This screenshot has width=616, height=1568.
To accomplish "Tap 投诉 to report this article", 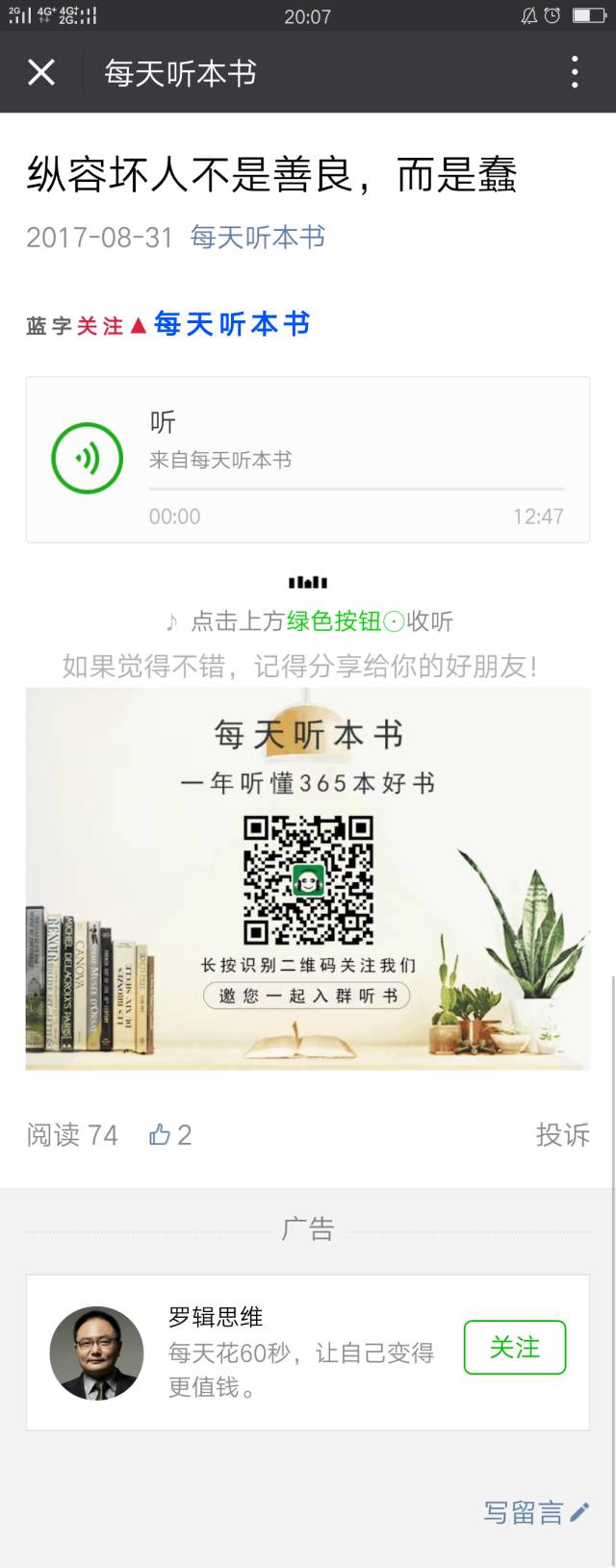I will coord(562,1135).
